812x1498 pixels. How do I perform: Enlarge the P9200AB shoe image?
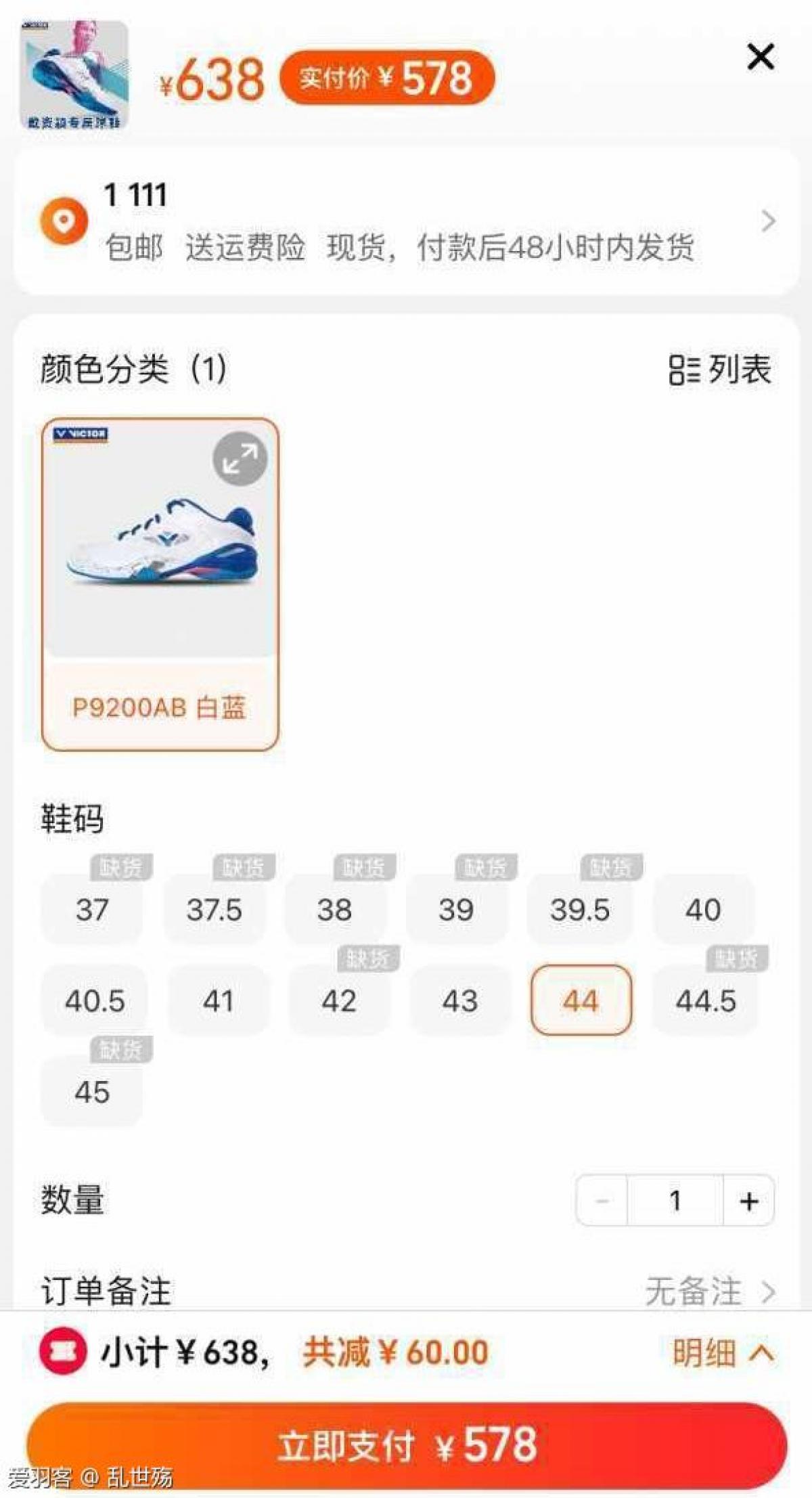(240, 459)
